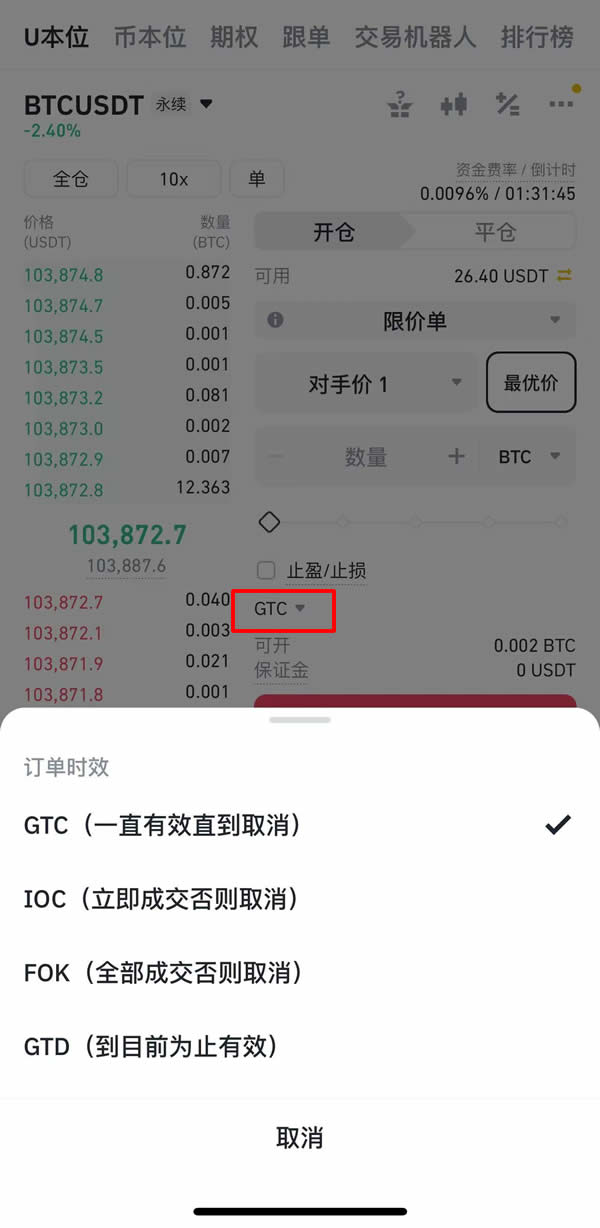Change margin mode 全仓
This screenshot has width=600, height=1228.
(70, 179)
